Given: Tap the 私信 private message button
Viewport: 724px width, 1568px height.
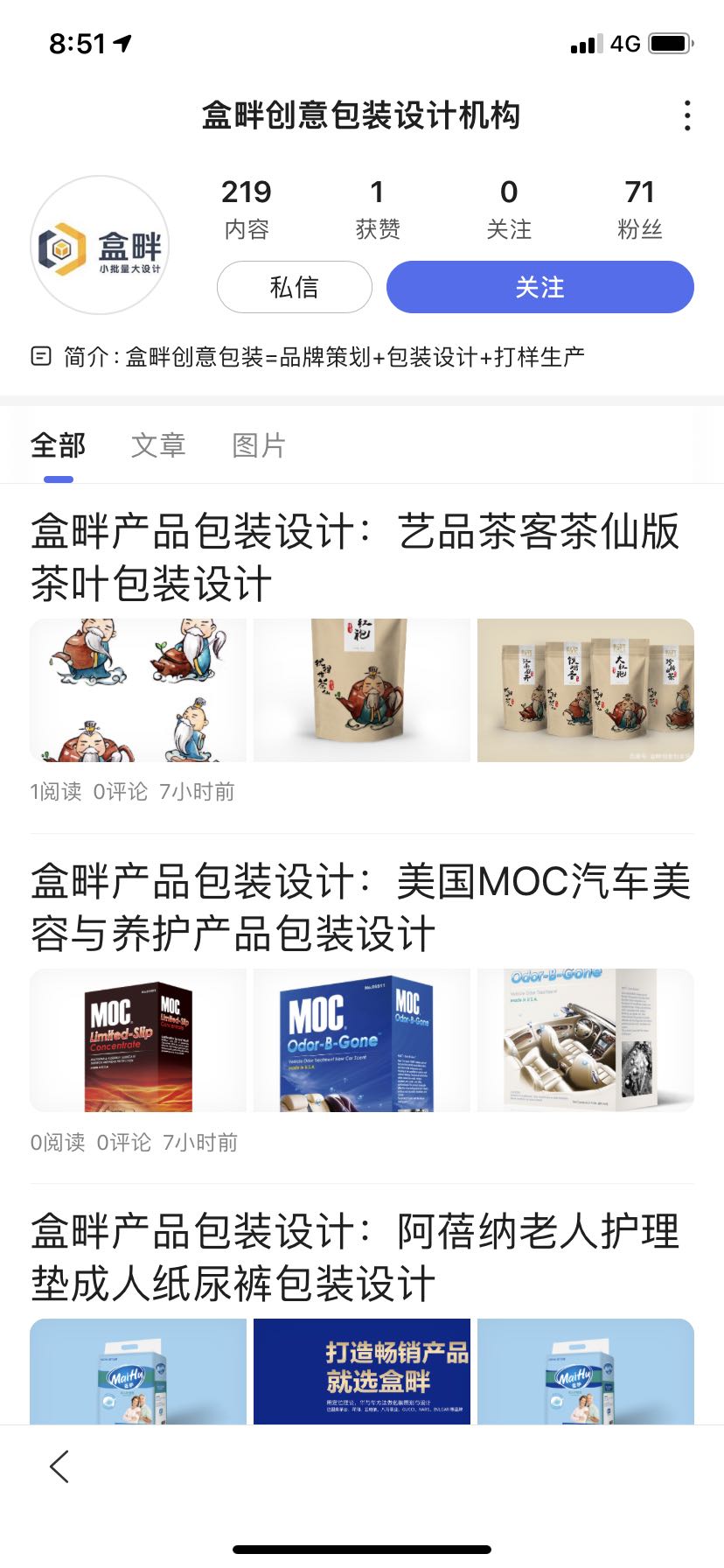Looking at the screenshot, I should pos(294,287).
